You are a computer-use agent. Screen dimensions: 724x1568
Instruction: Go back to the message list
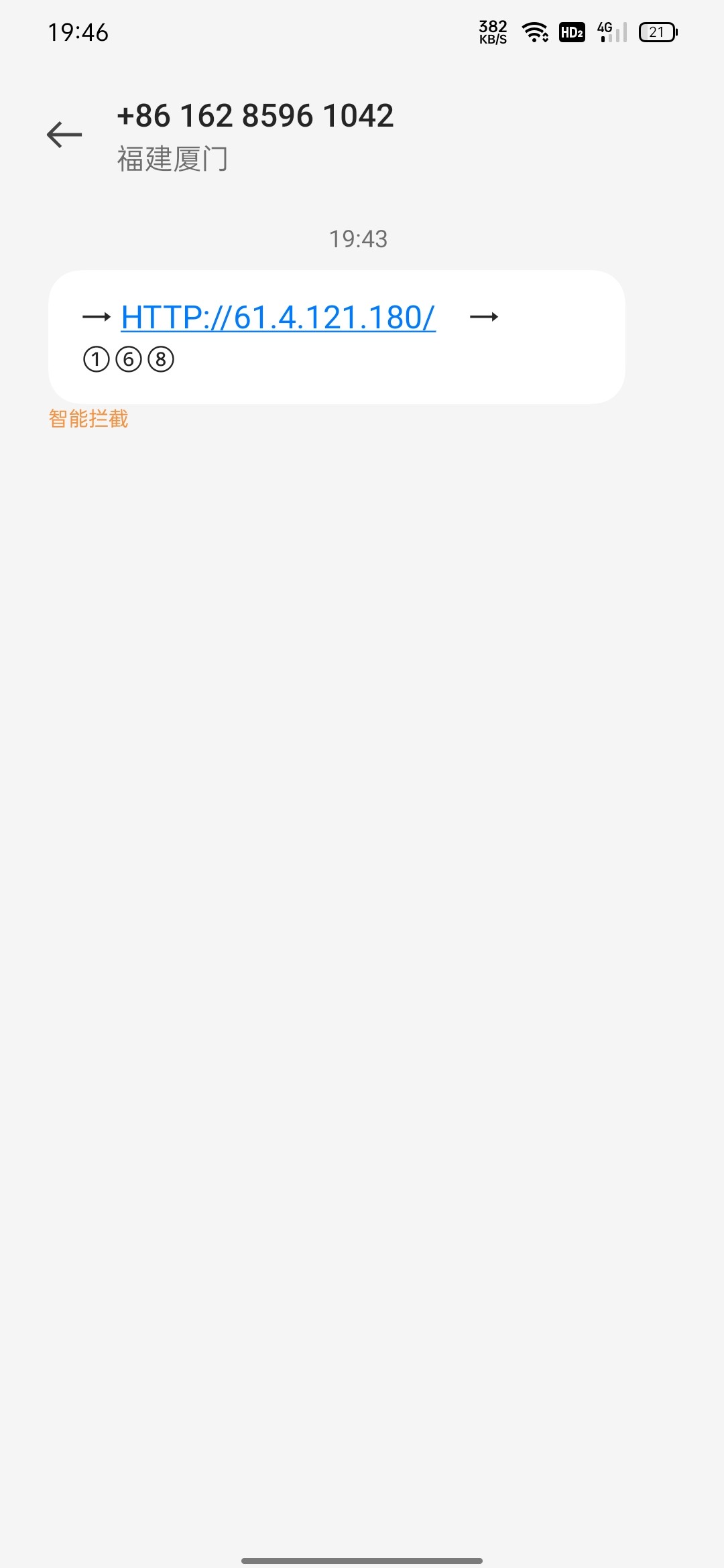point(64,135)
